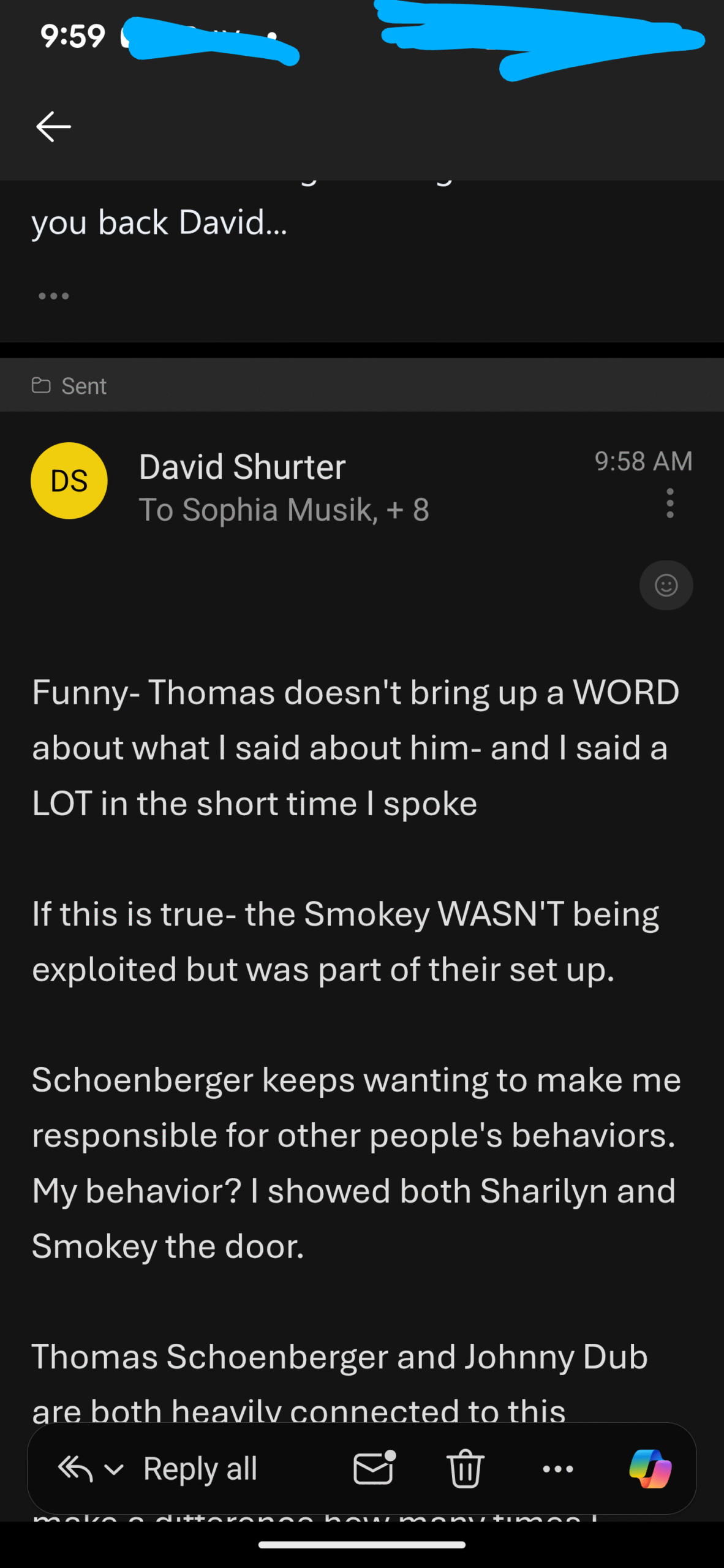Screen dimensions: 724x1568
Task: Show recipients of To Sophia Musik, + 8
Action: pos(284,510)
